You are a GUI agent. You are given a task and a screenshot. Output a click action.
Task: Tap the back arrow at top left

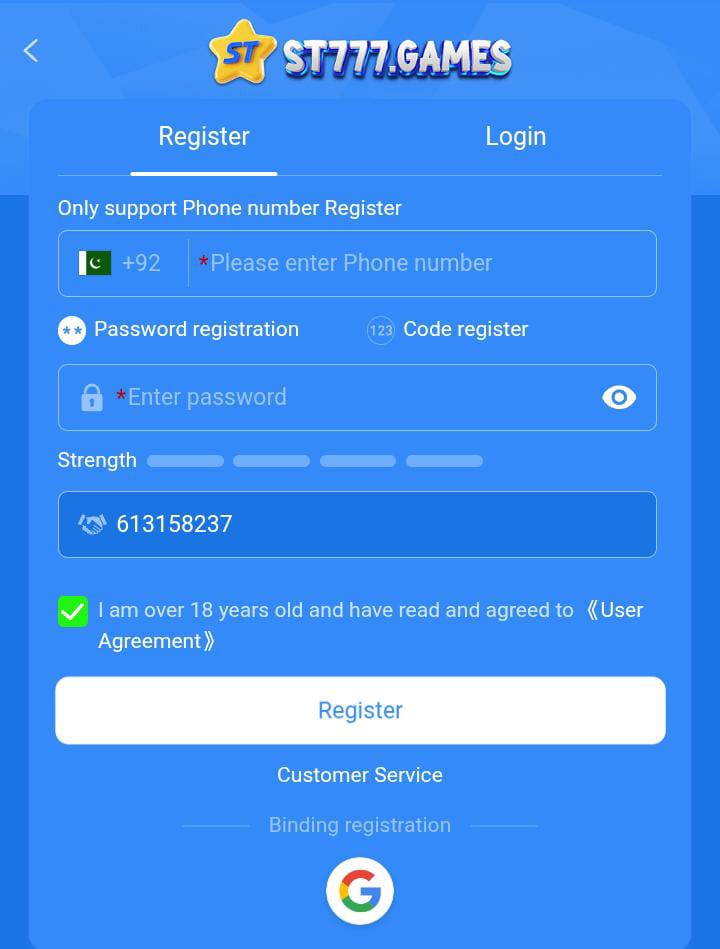(31, 50)
